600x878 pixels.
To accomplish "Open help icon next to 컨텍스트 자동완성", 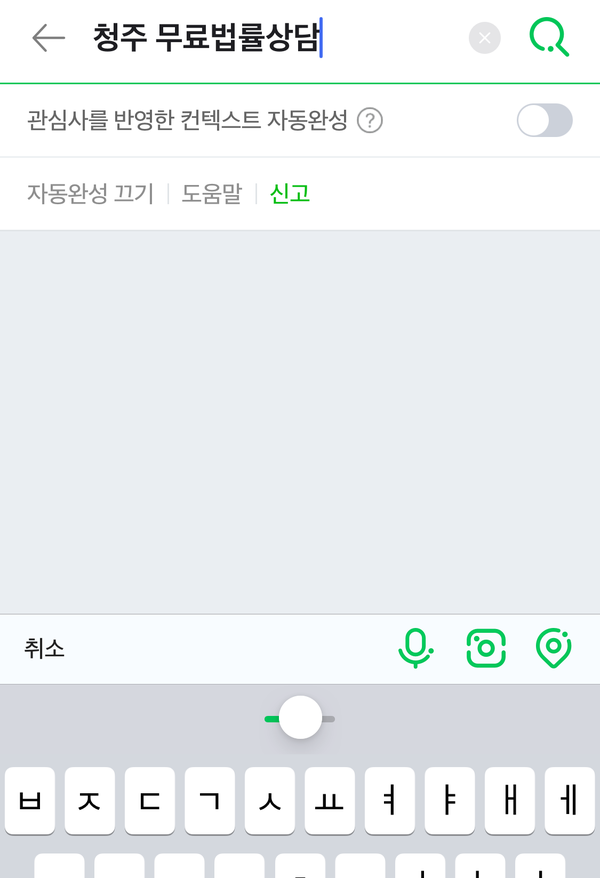I will (370, 121).
